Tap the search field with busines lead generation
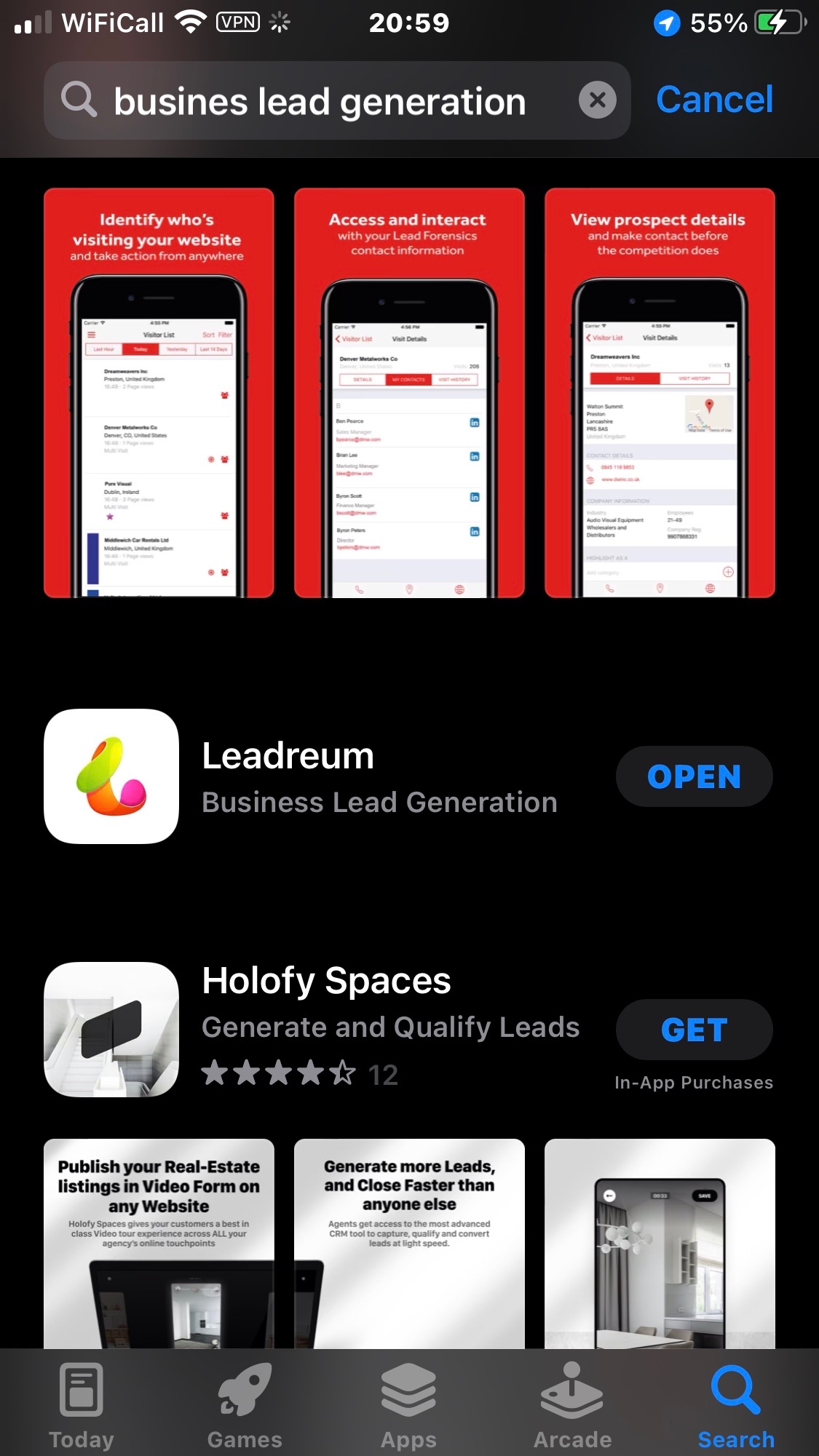This screenshot has height=1456, width=819. coord(320,100)
